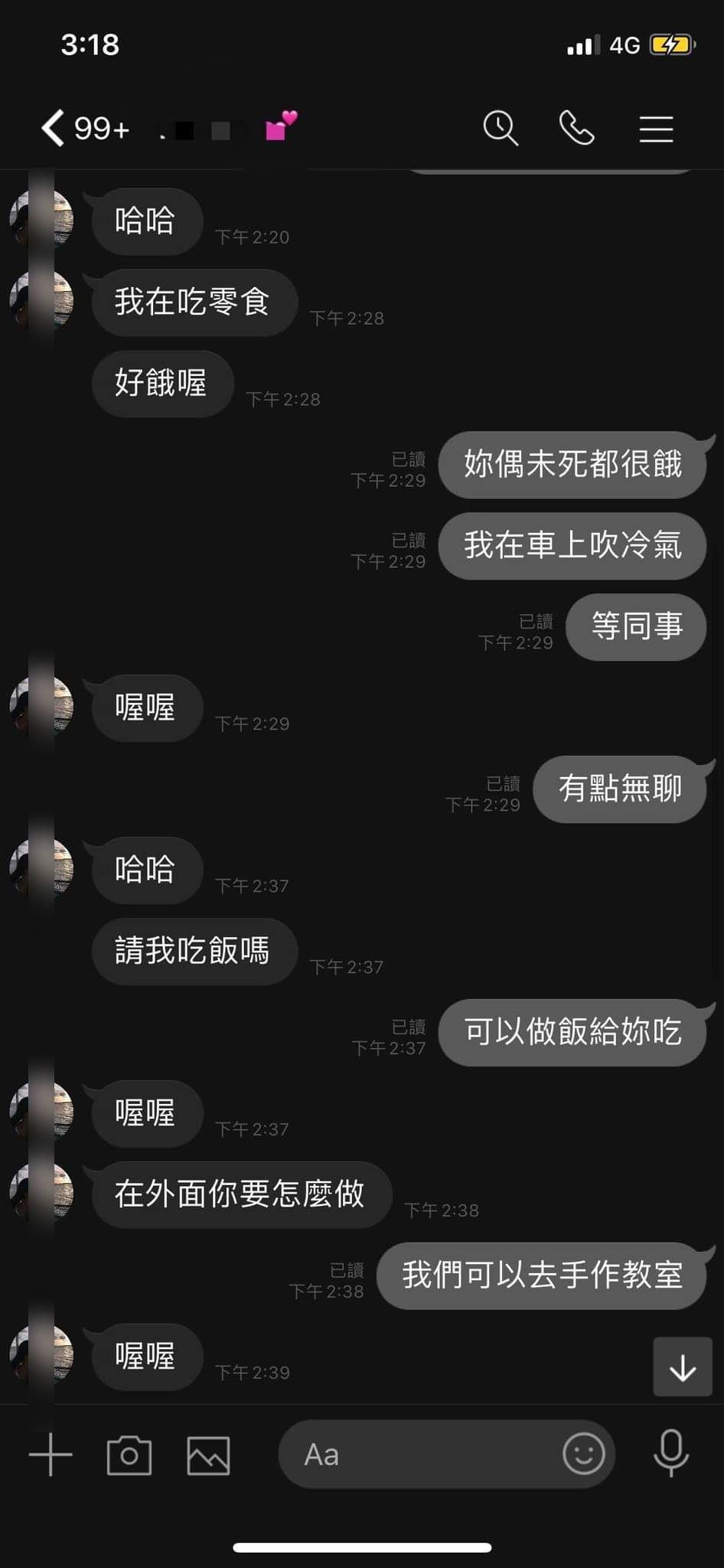Open the plus attachment menu
724x1568 pixels.
click(x=51, y=1455)
